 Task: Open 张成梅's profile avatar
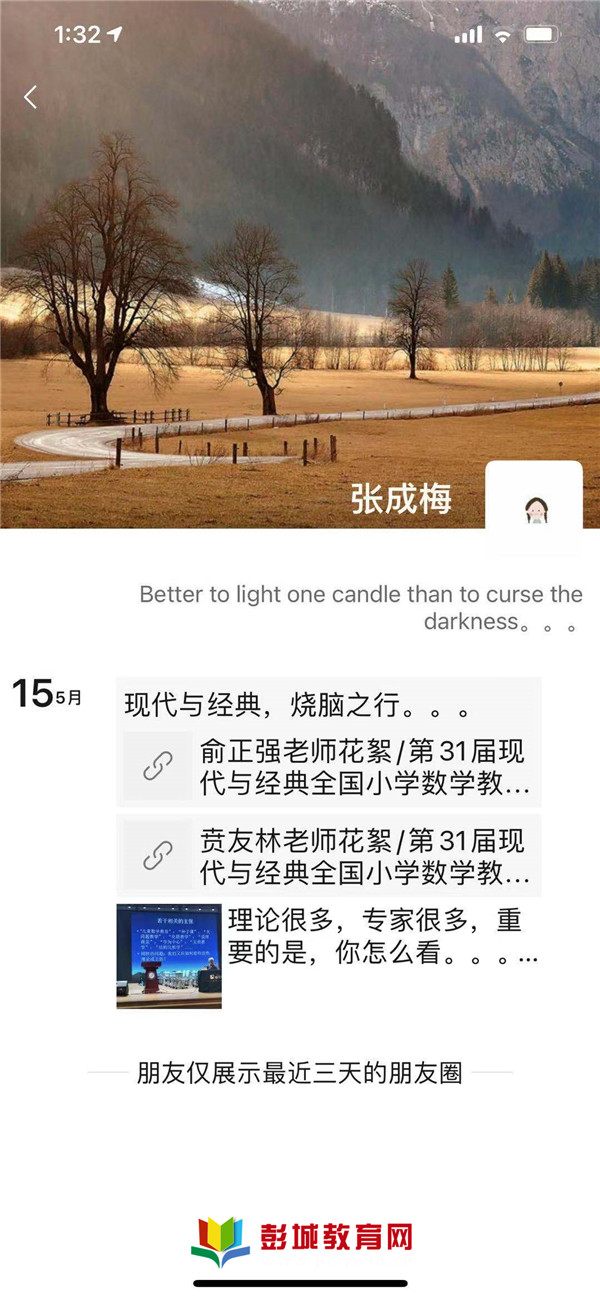[534, 509]
